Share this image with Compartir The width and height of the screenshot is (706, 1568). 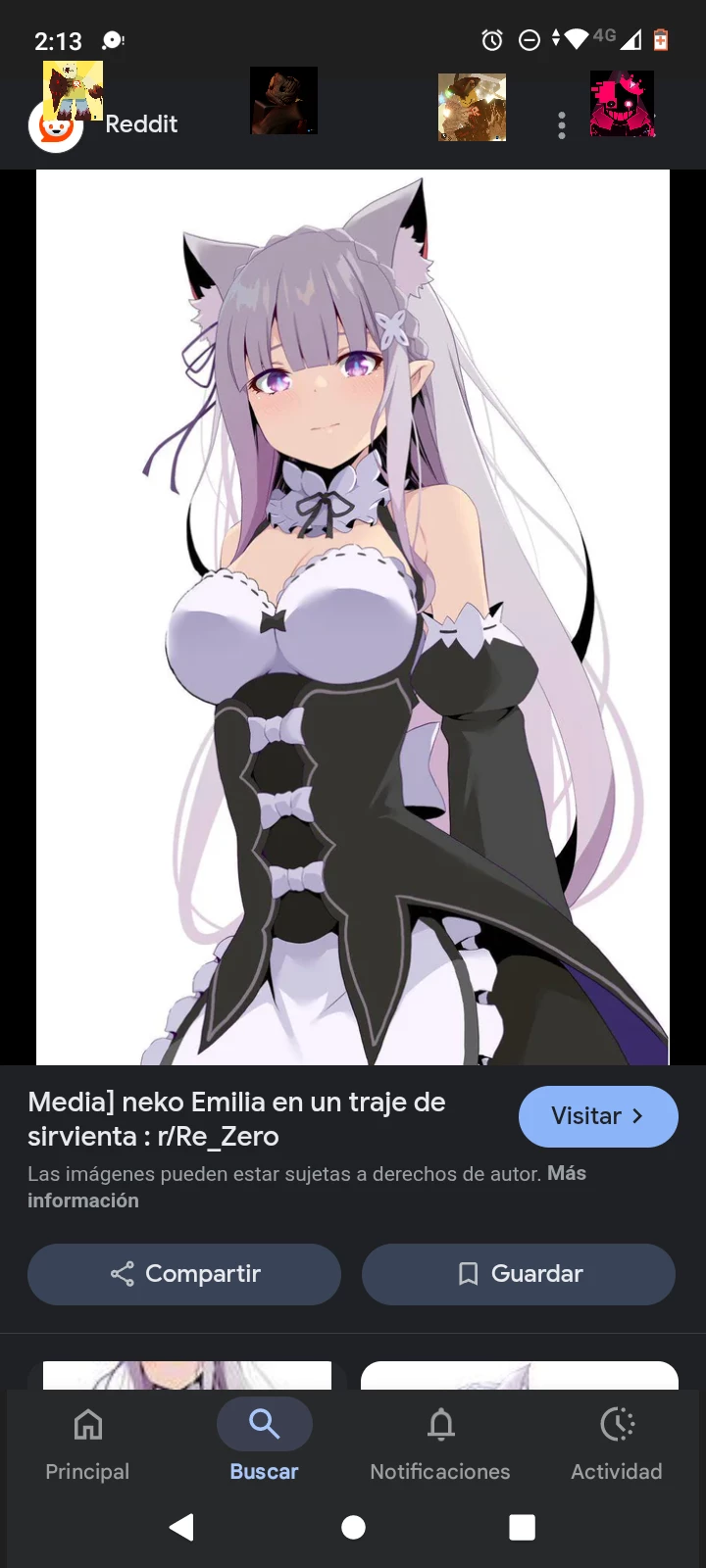(x=184, y=1274)
